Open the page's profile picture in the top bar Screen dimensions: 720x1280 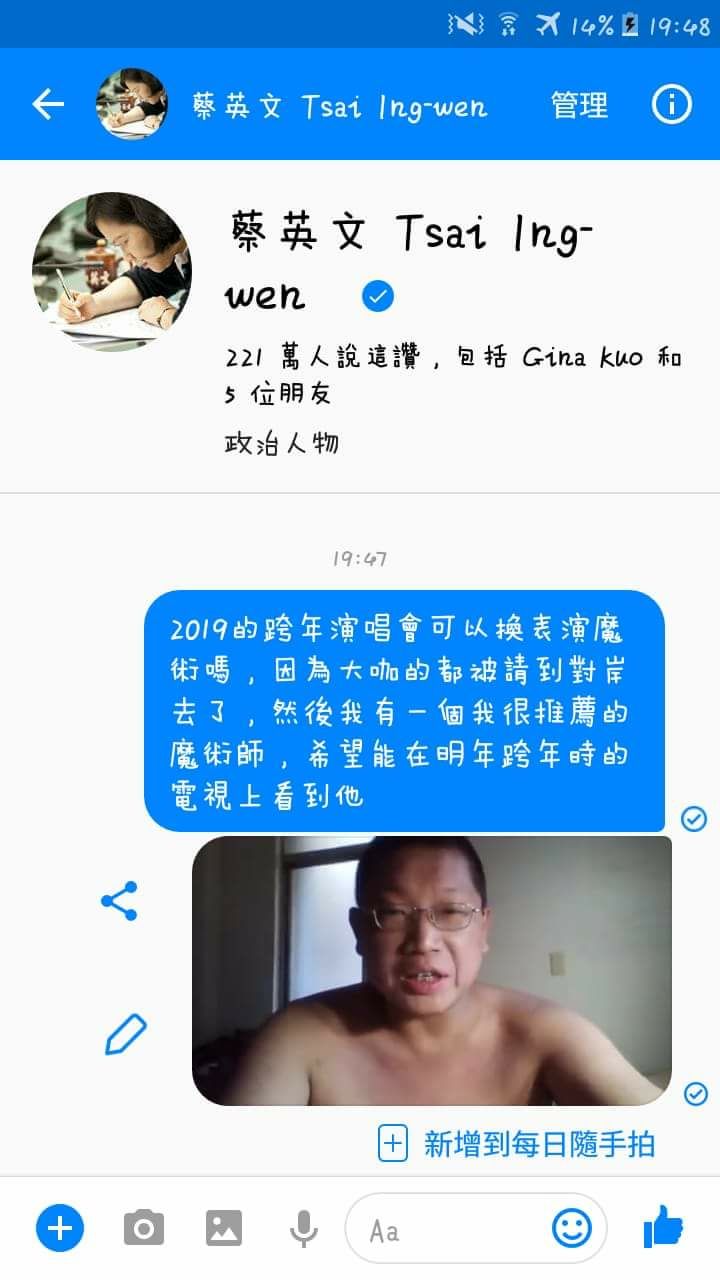(x=132, y=104)
